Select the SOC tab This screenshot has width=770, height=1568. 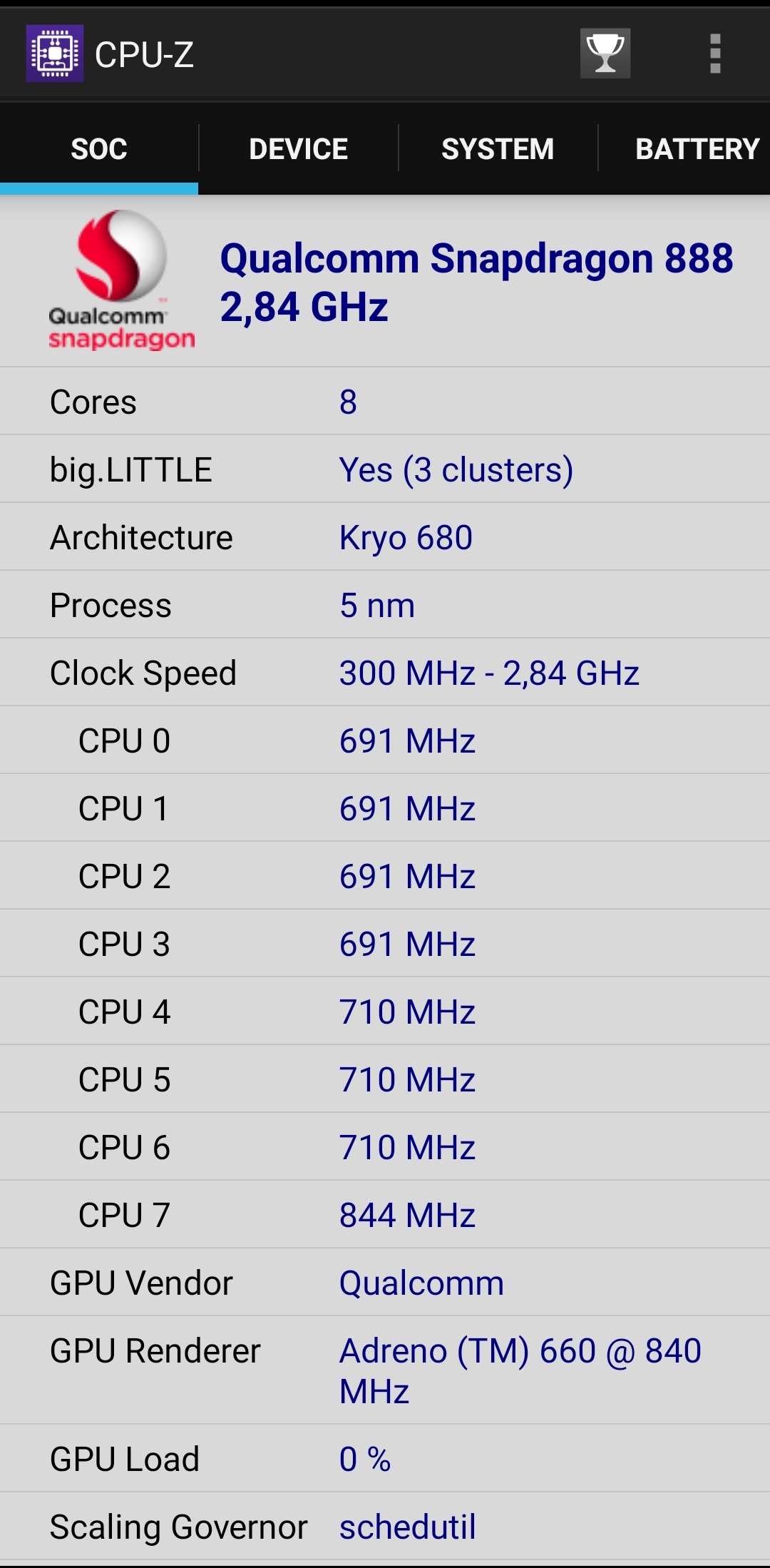pyautogui.click(x=99, y=149)
